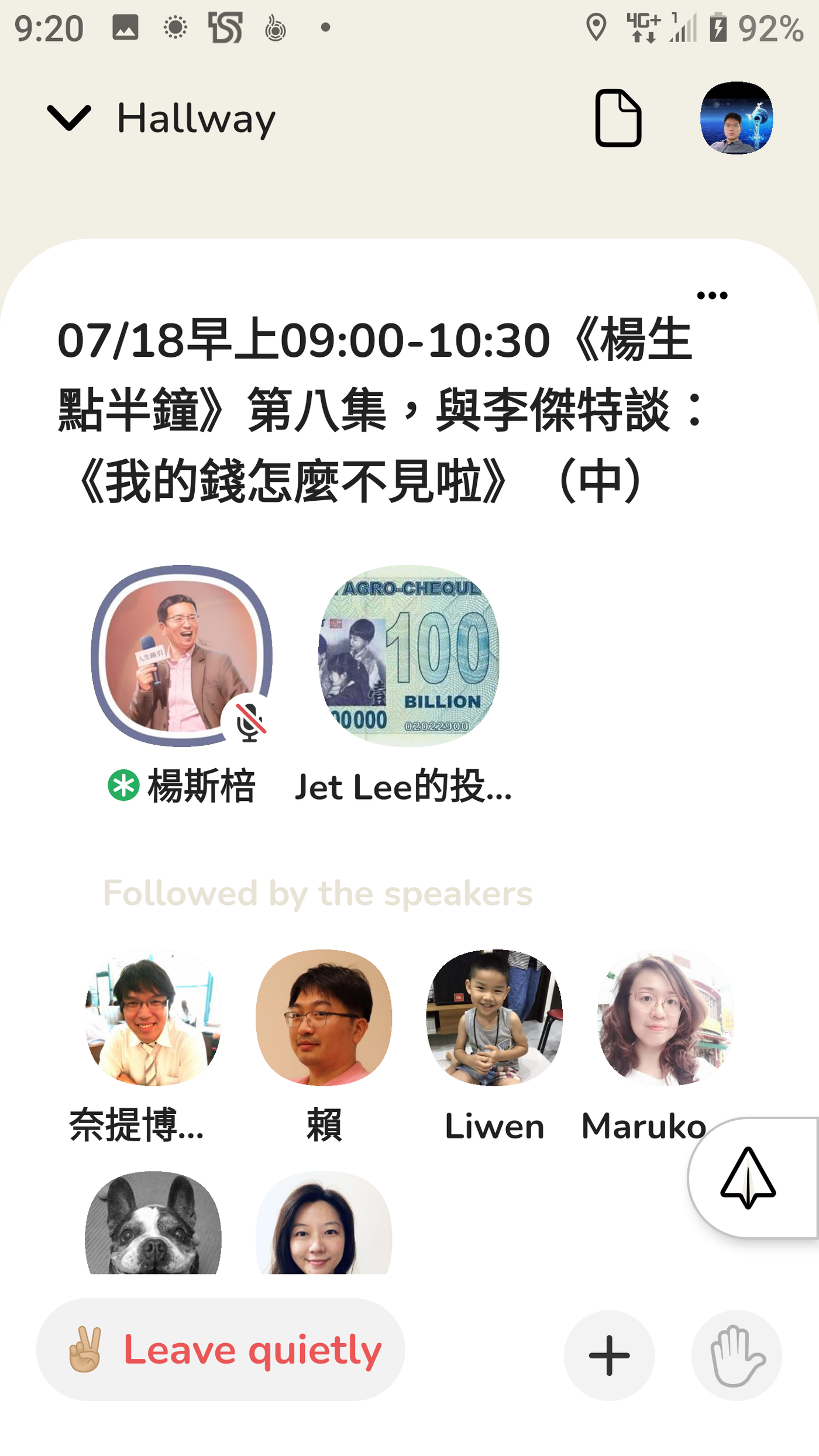Viewport: 819px width, 1456px height.
Task: Open my profile picture
Action: 736,118
